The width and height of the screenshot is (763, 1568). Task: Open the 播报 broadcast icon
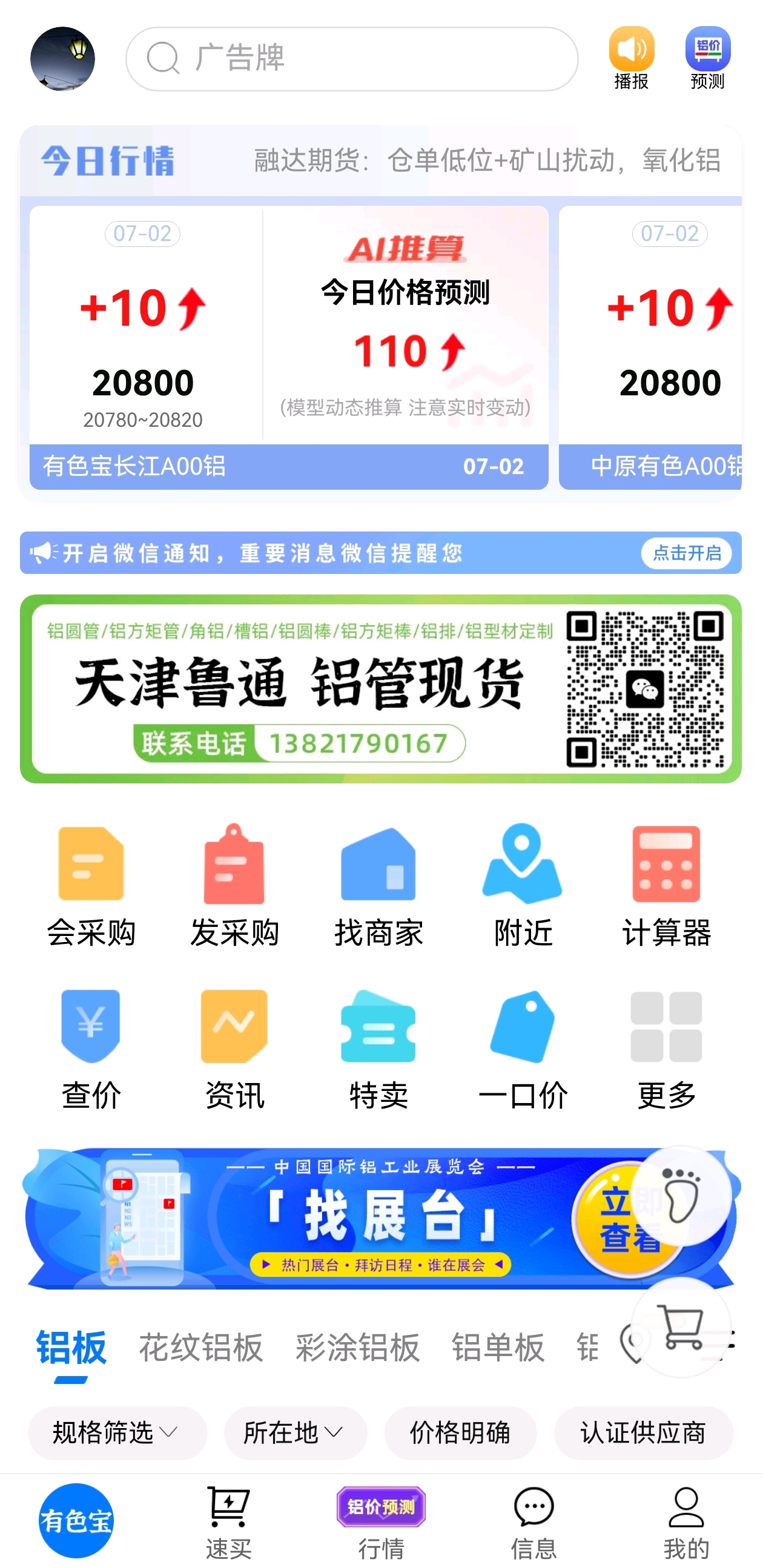tap(631, 59)
